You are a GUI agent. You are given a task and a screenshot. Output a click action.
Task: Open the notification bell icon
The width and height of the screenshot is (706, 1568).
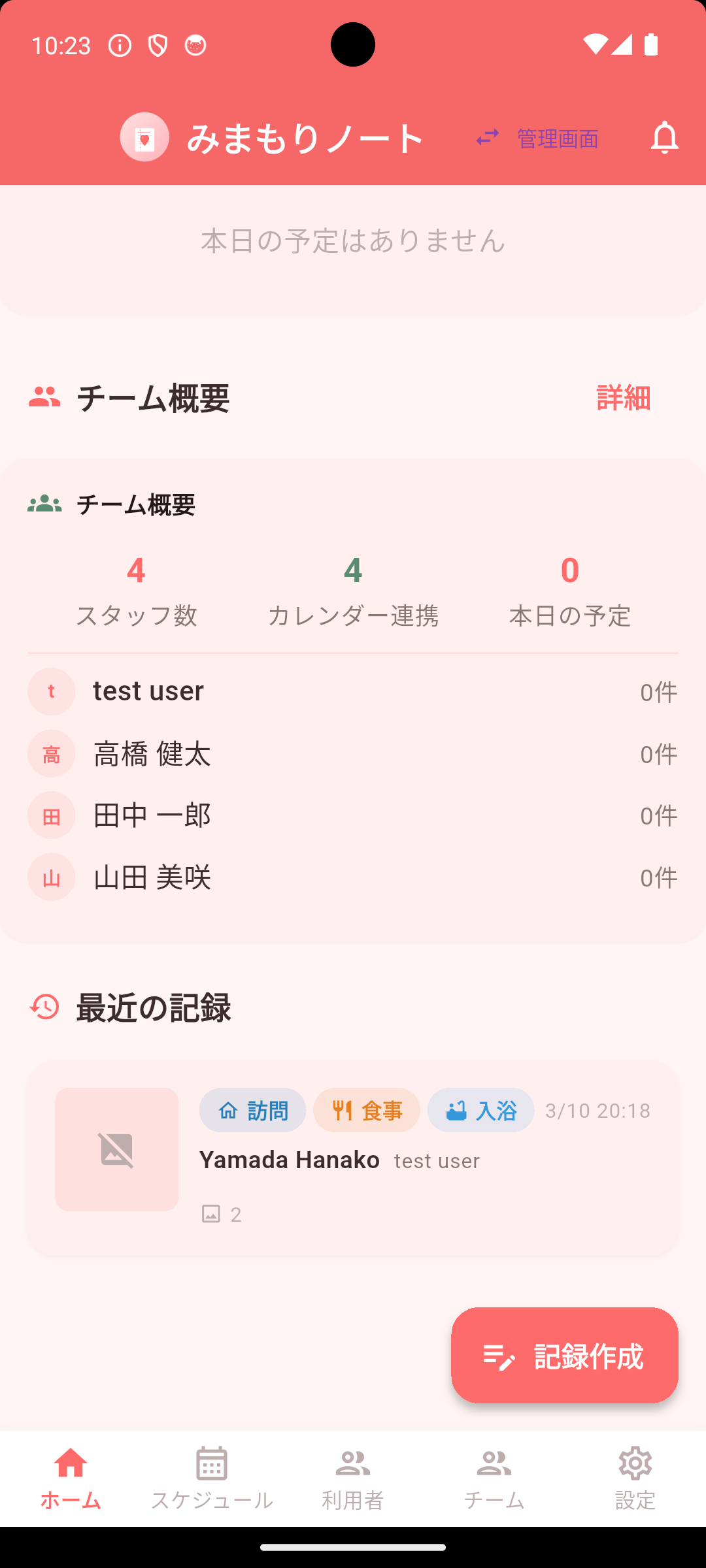[x=664, y=137]
